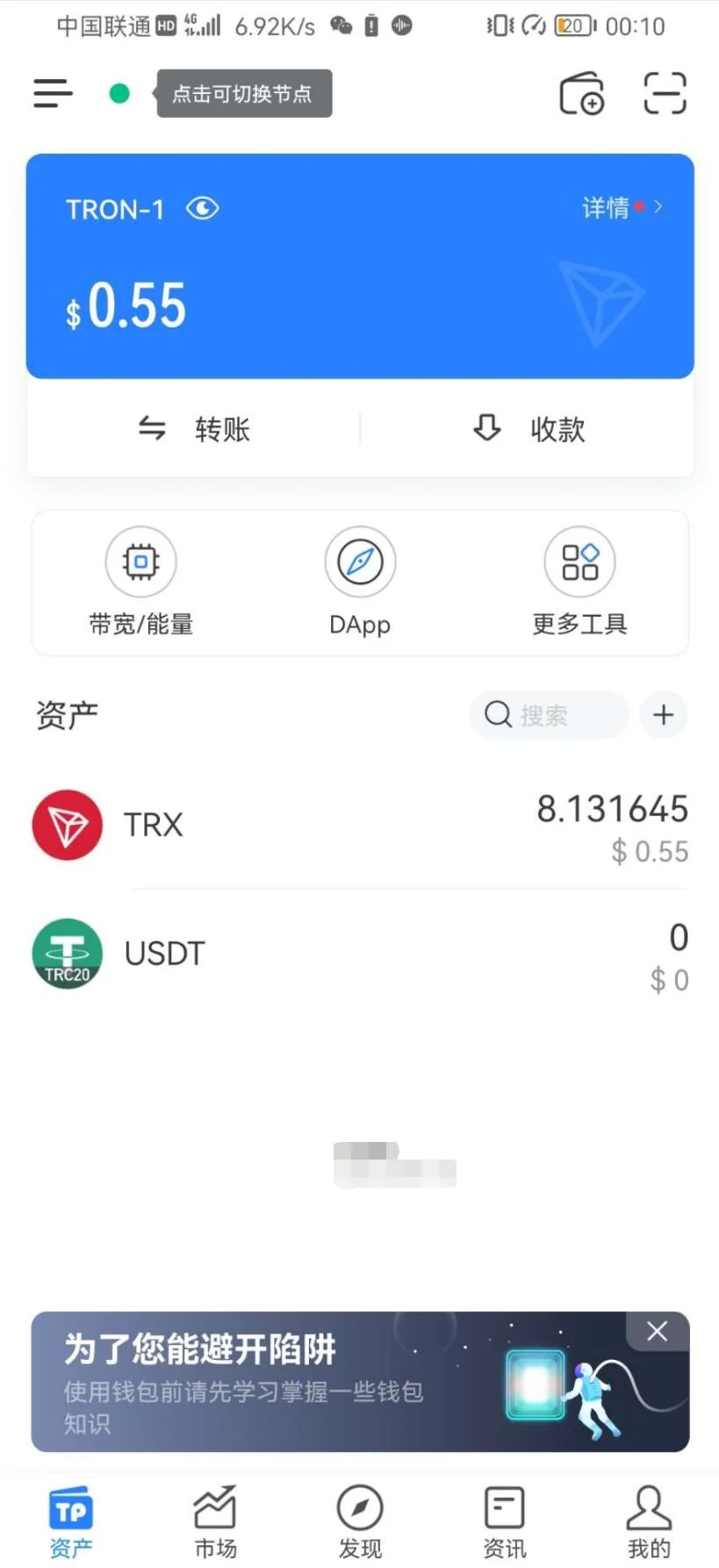The height and width of the screenshot is (1568, 719).
Task: Tap the green node status dot
Action: 119,93
